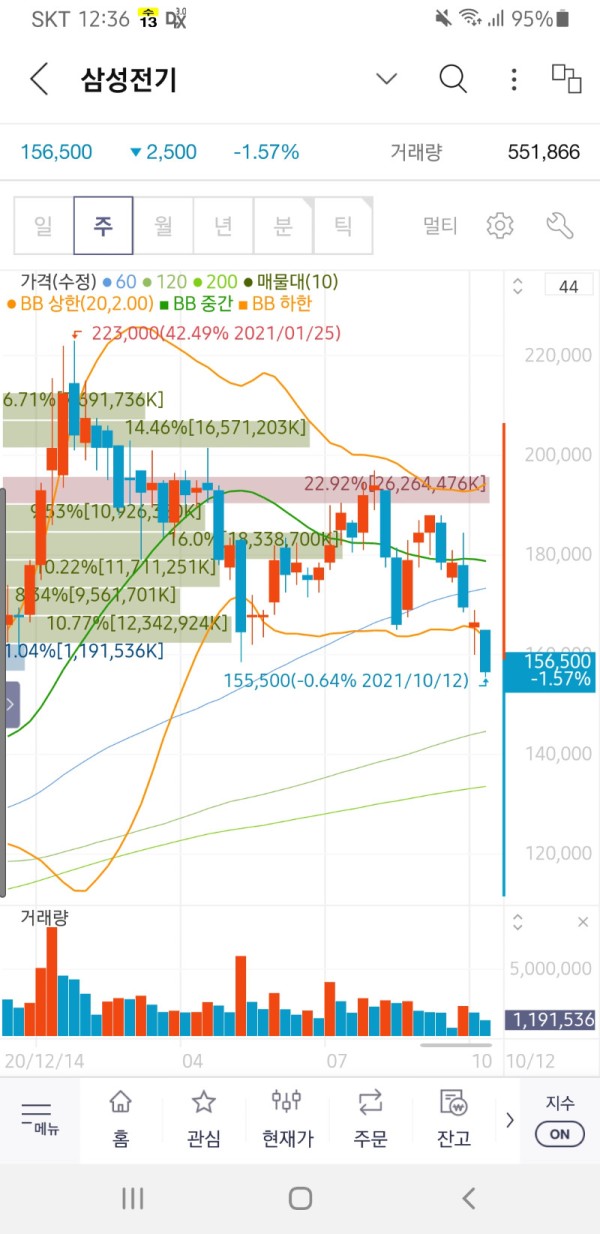Select the 틱 tick chart tab

tap(343, 226)
